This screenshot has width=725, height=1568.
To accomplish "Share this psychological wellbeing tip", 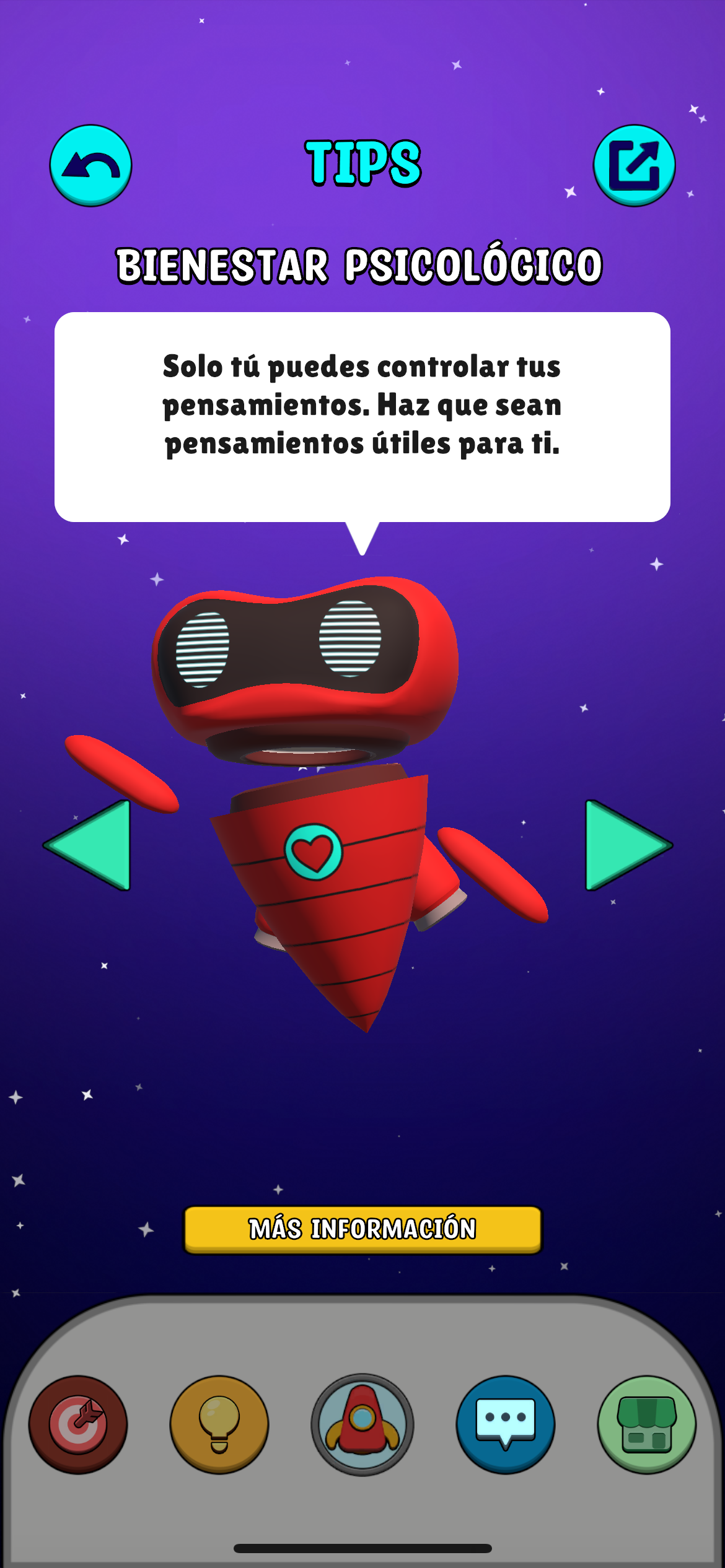I will [x=634, y=165].
